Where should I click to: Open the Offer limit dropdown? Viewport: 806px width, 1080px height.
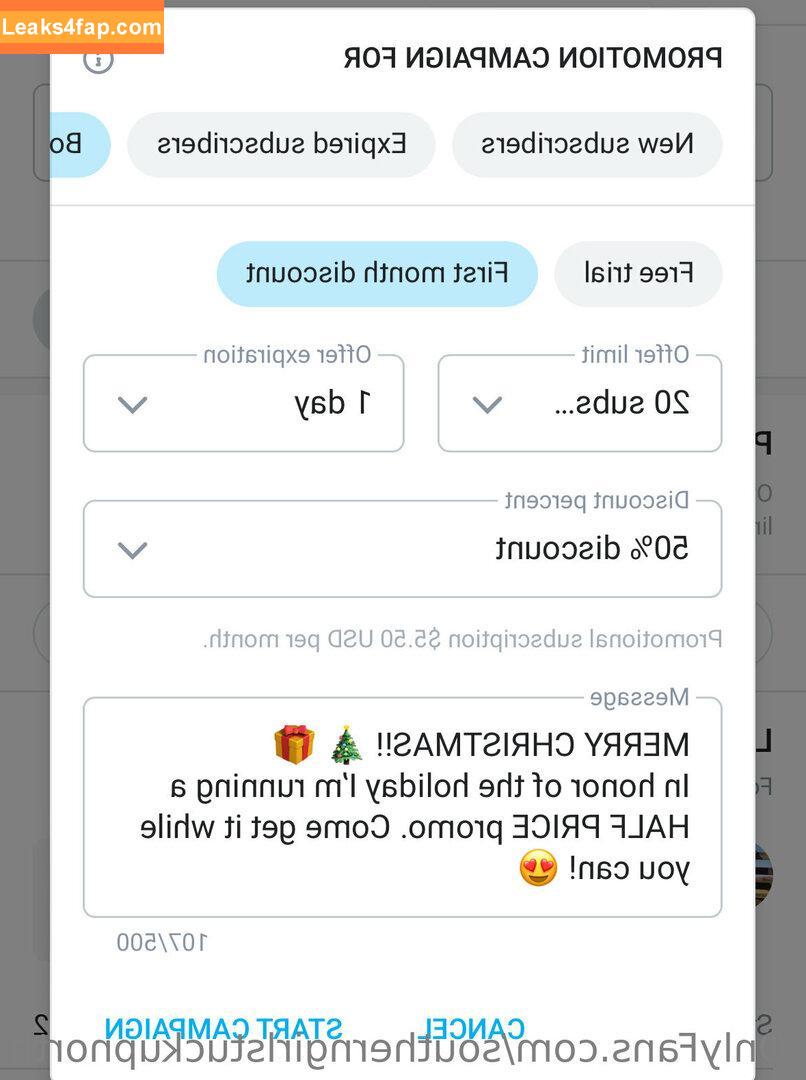pyautogui.click(x=579, y=404)
